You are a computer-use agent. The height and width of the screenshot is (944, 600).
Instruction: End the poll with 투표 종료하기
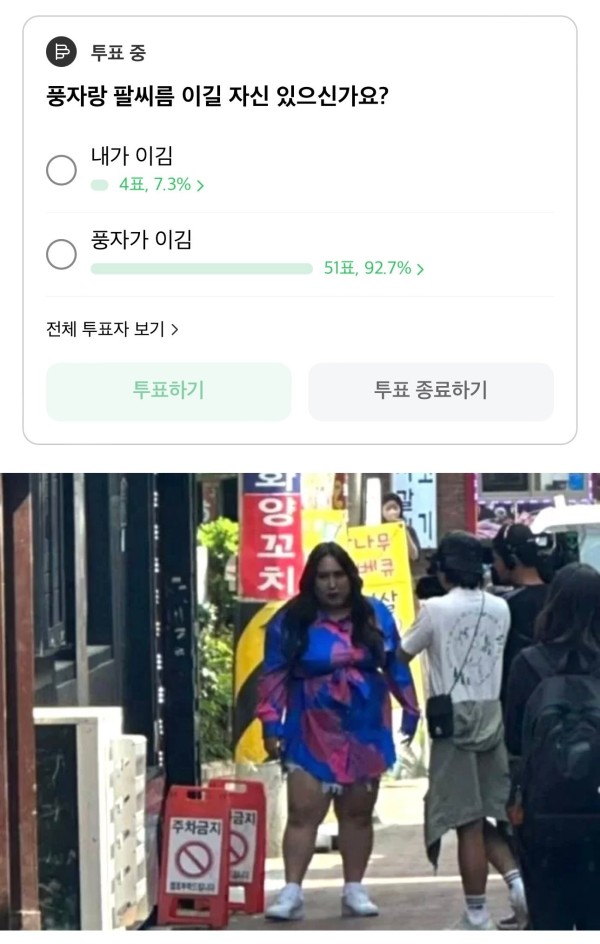[x=430, y=391]
